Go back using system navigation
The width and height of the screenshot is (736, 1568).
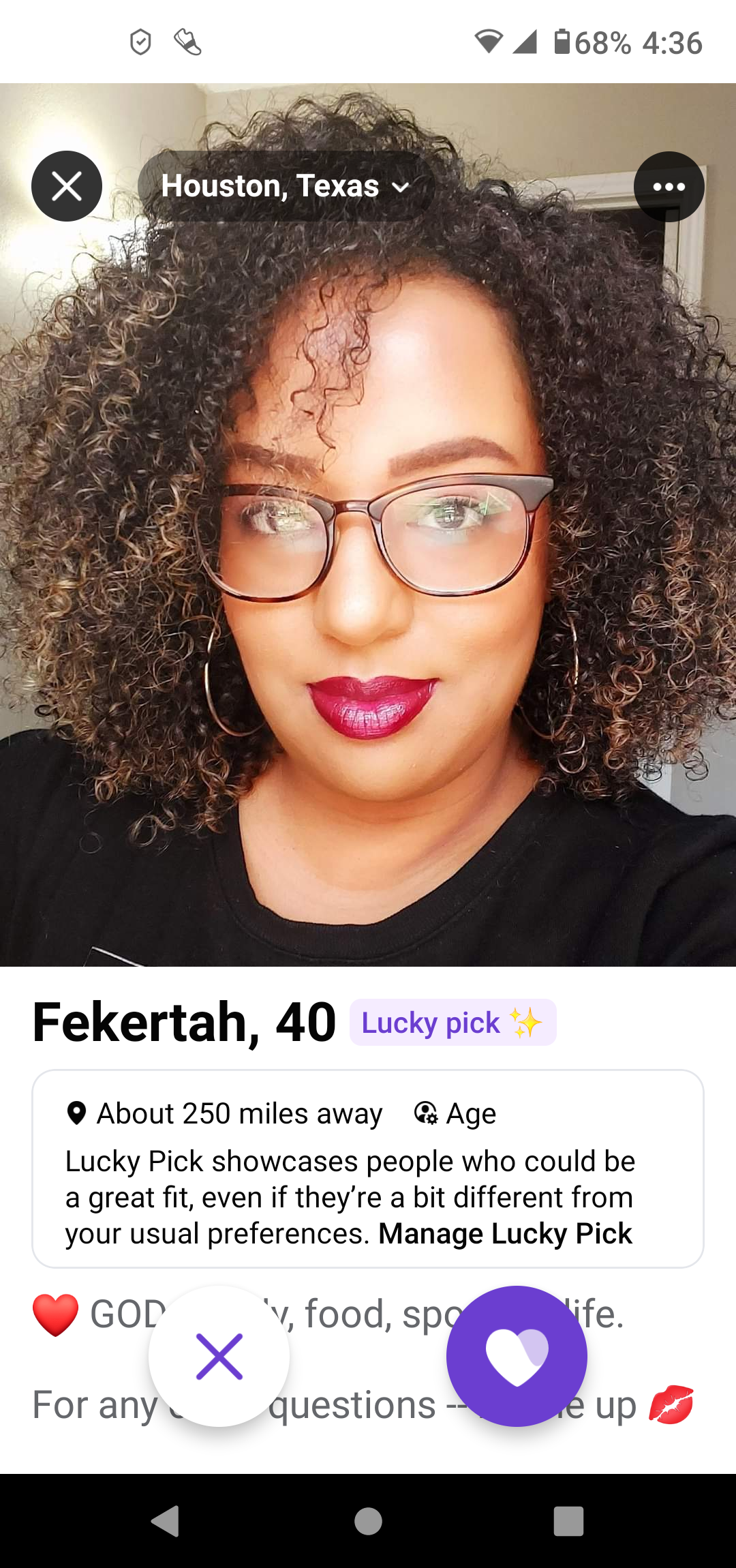pos(166,1521)
